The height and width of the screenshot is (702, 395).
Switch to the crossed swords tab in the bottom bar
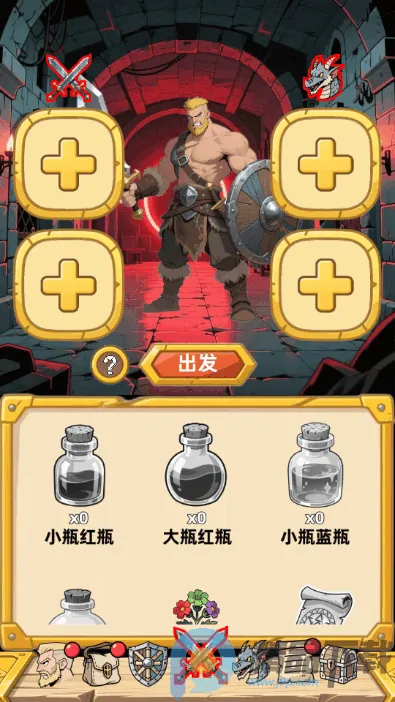pyautogui.click(x=200, y=655)
